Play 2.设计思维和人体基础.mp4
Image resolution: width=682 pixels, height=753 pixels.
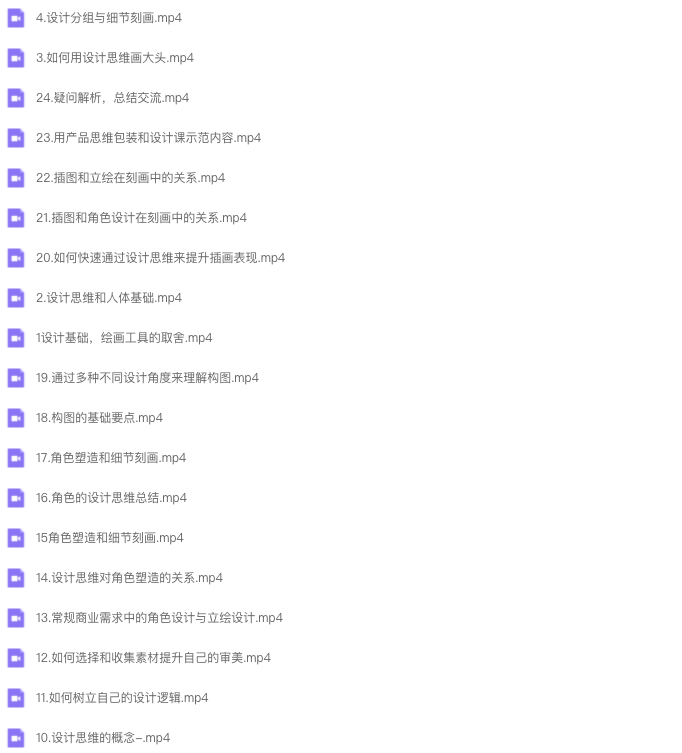(108, 298)
